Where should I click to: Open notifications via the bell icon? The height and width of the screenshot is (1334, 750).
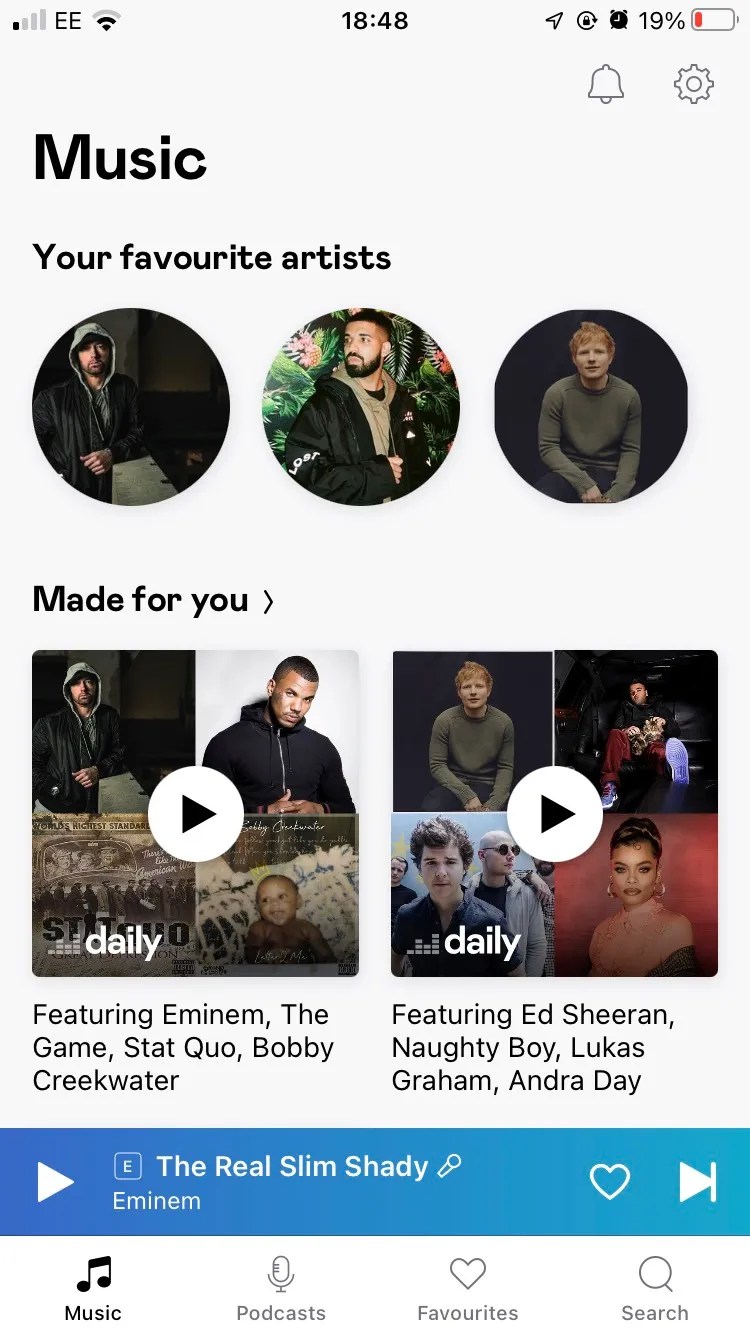point(605,84)
